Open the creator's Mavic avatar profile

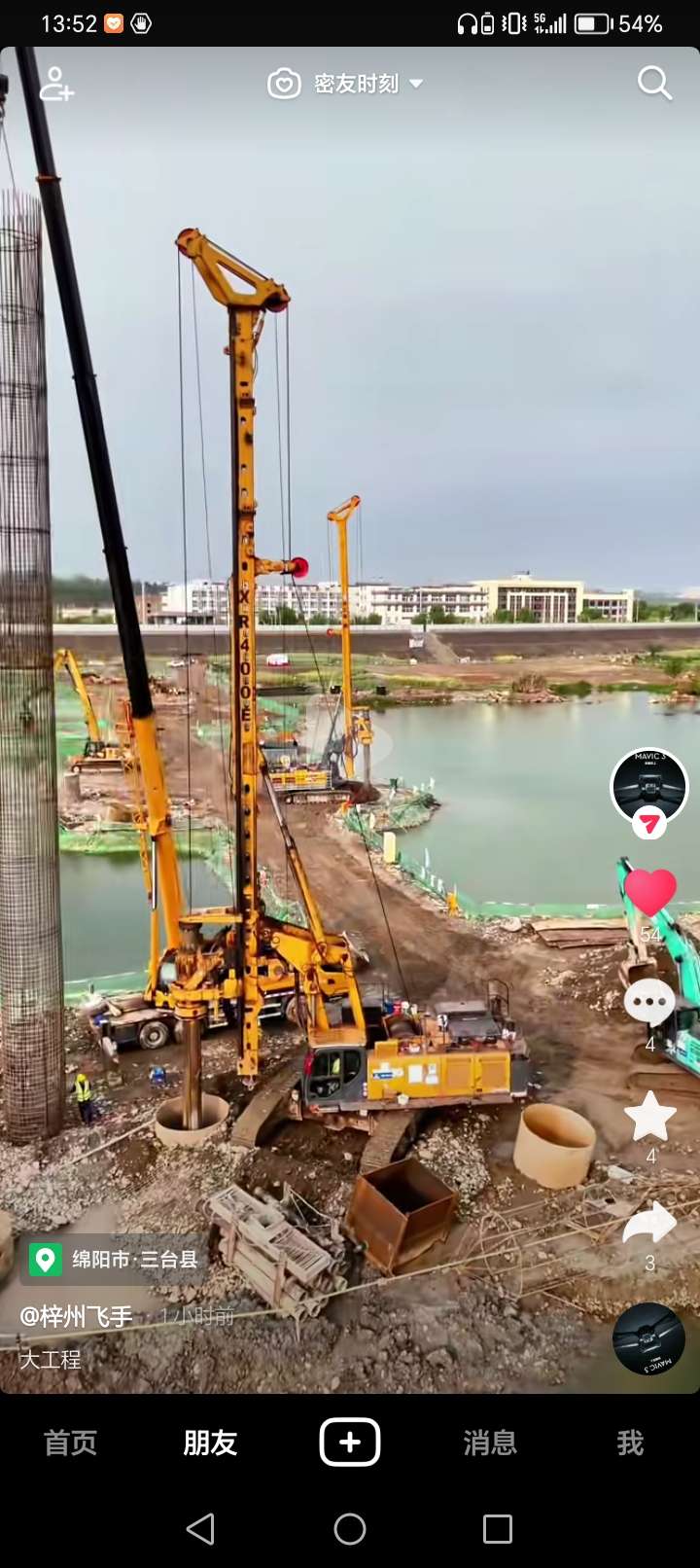(x=649, y=786)
